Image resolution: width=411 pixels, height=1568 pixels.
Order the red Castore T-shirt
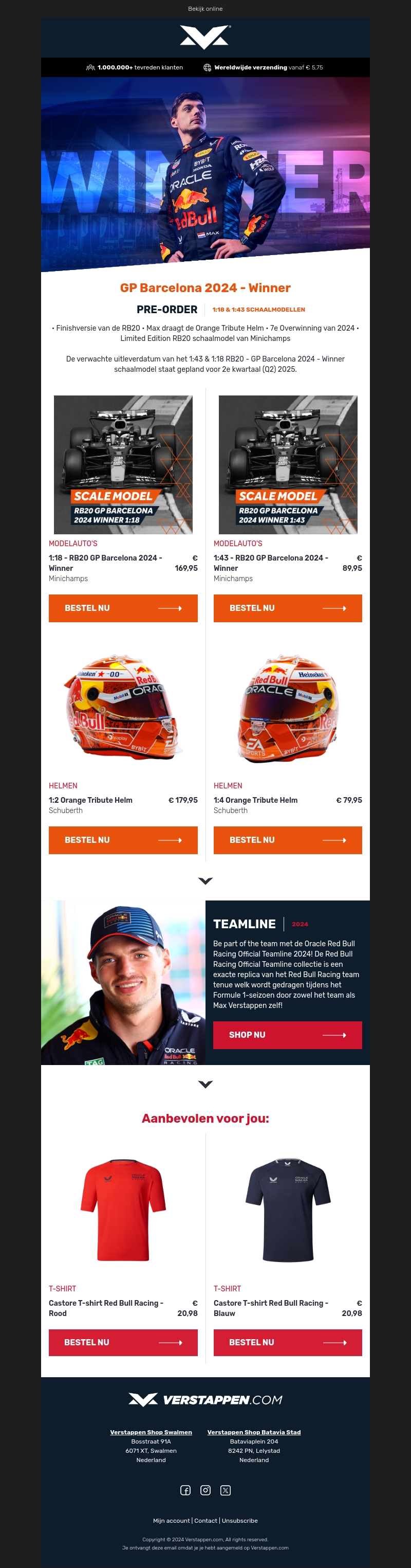[123, 1342]
